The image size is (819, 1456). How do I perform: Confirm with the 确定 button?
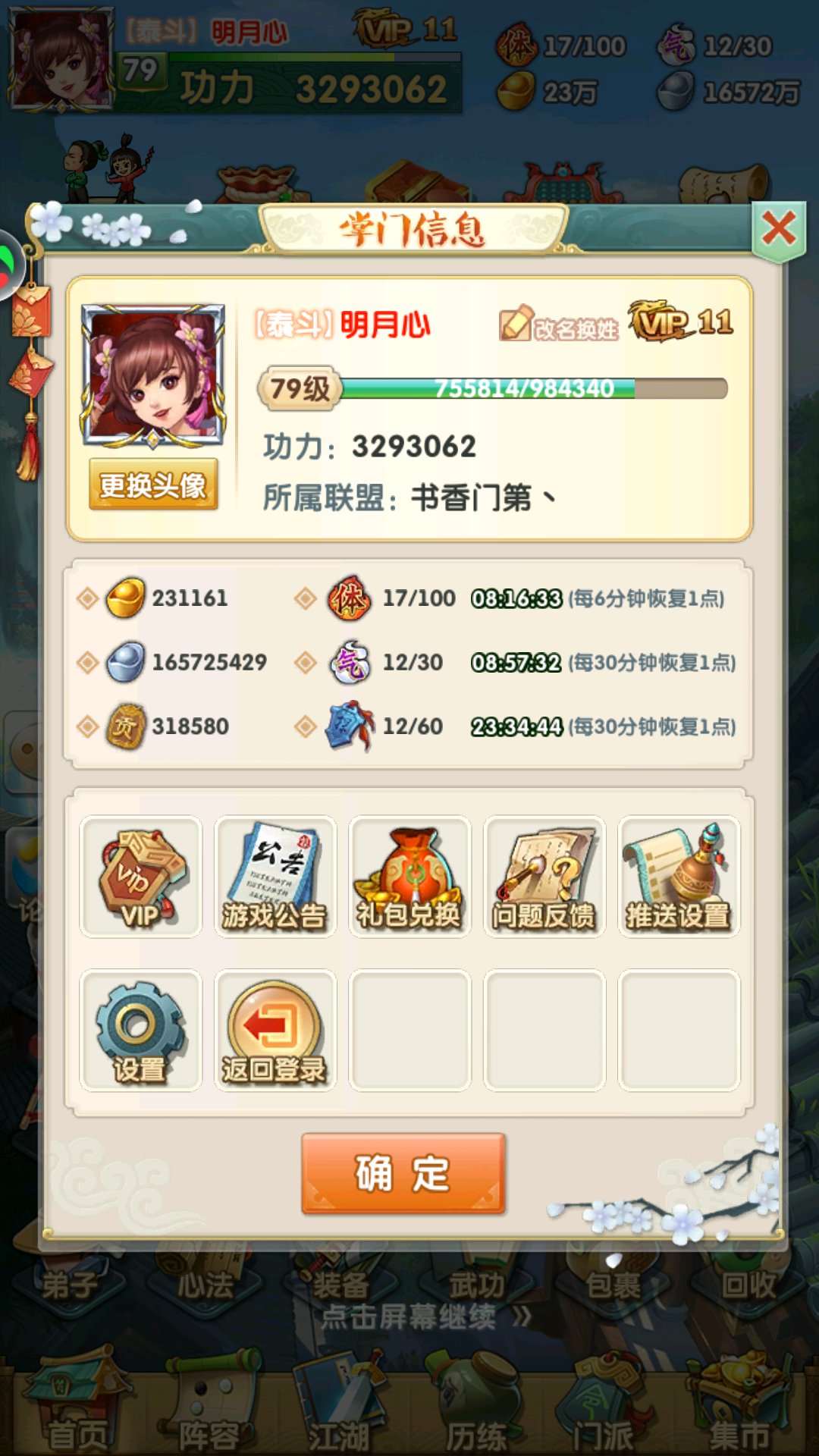click(403, 1174)
